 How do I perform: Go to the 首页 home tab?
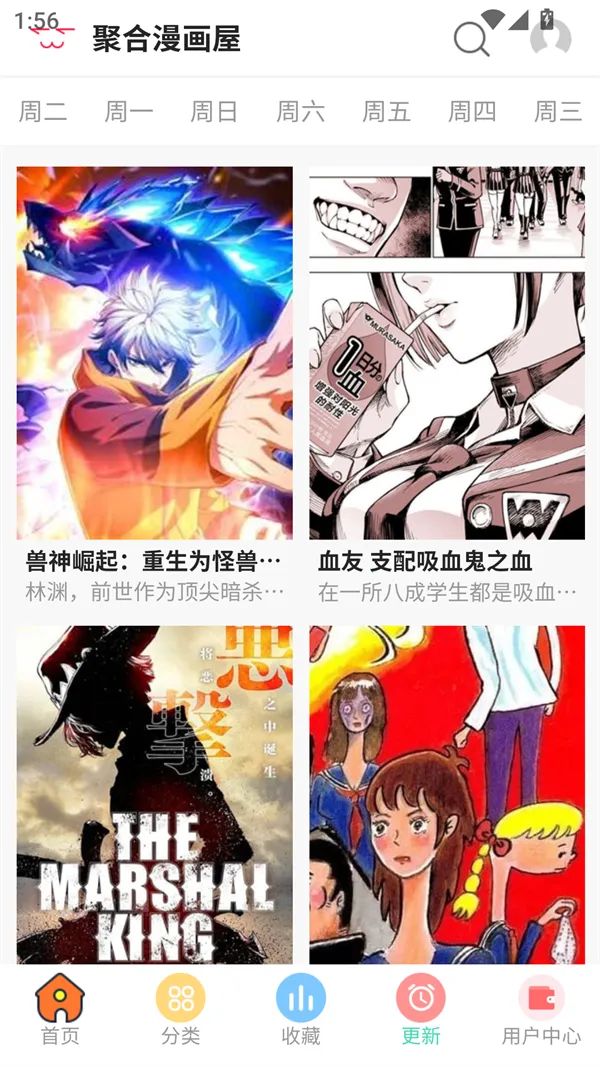60,1010
